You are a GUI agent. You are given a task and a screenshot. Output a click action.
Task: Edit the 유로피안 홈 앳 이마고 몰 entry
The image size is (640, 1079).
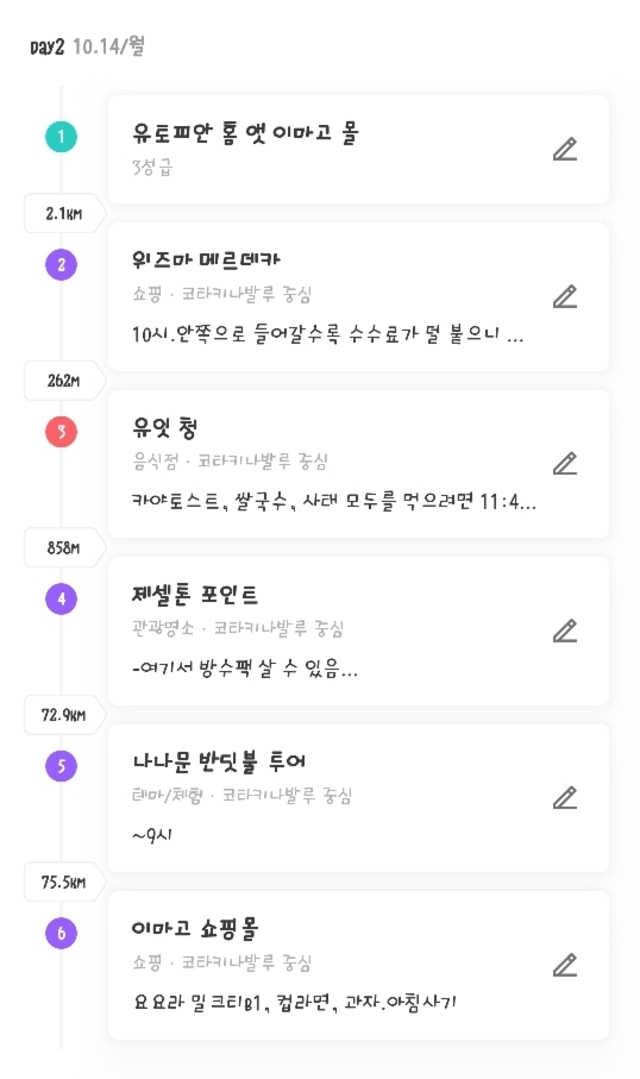pyautogui.click(x=565, y=150)
